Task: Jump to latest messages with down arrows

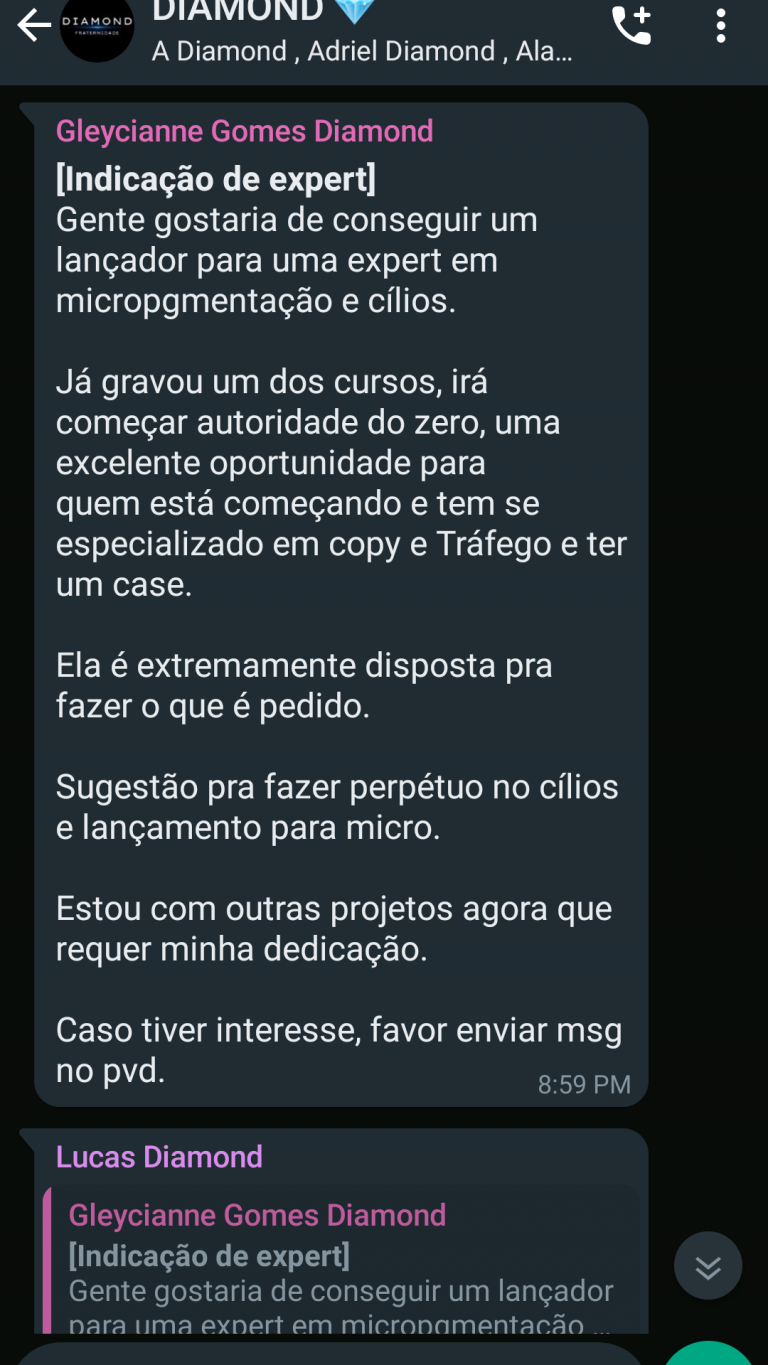Action: click(x=708, y=1266)
